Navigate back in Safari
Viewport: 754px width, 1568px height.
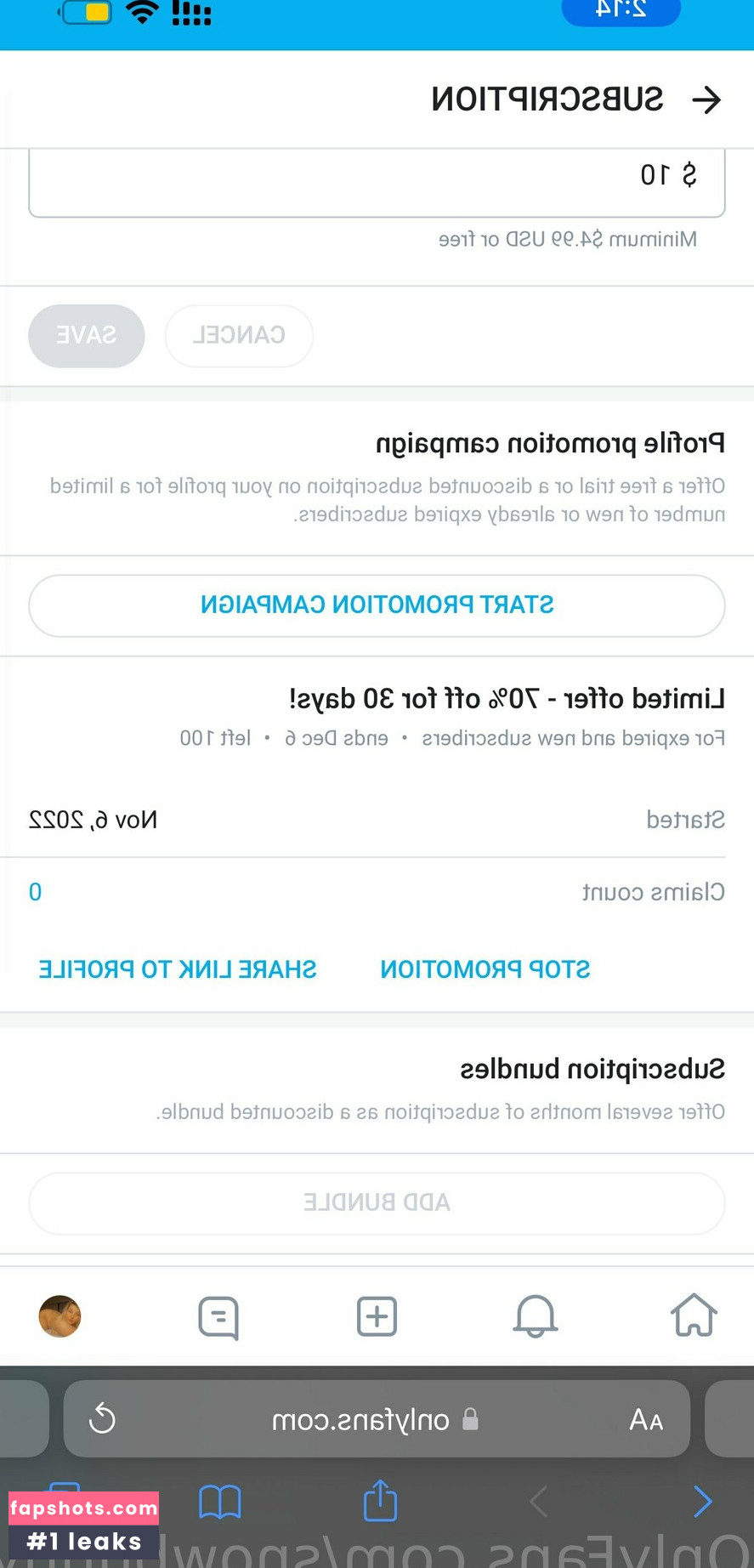tap(702, 1502)
